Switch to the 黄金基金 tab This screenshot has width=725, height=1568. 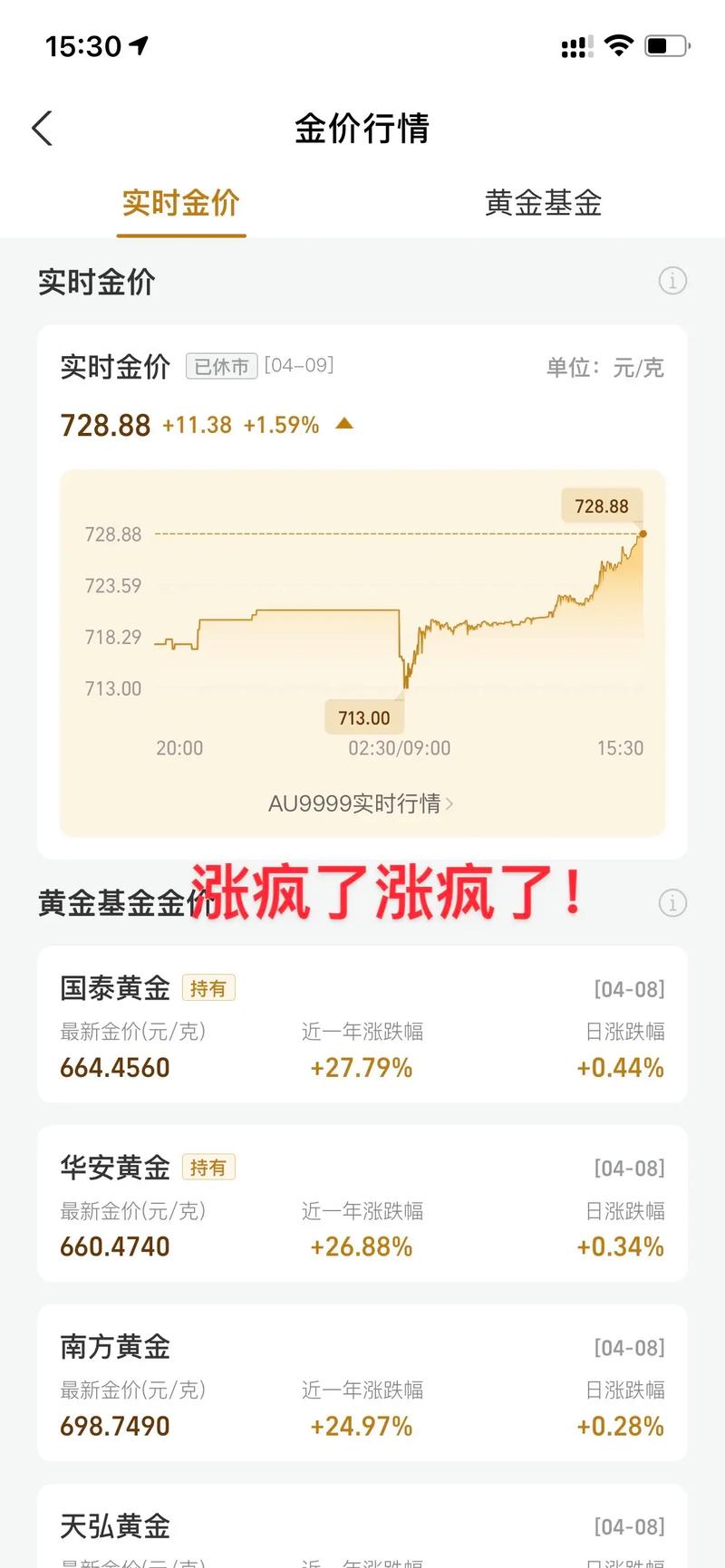pyautogui.click(x=543, y=203)
